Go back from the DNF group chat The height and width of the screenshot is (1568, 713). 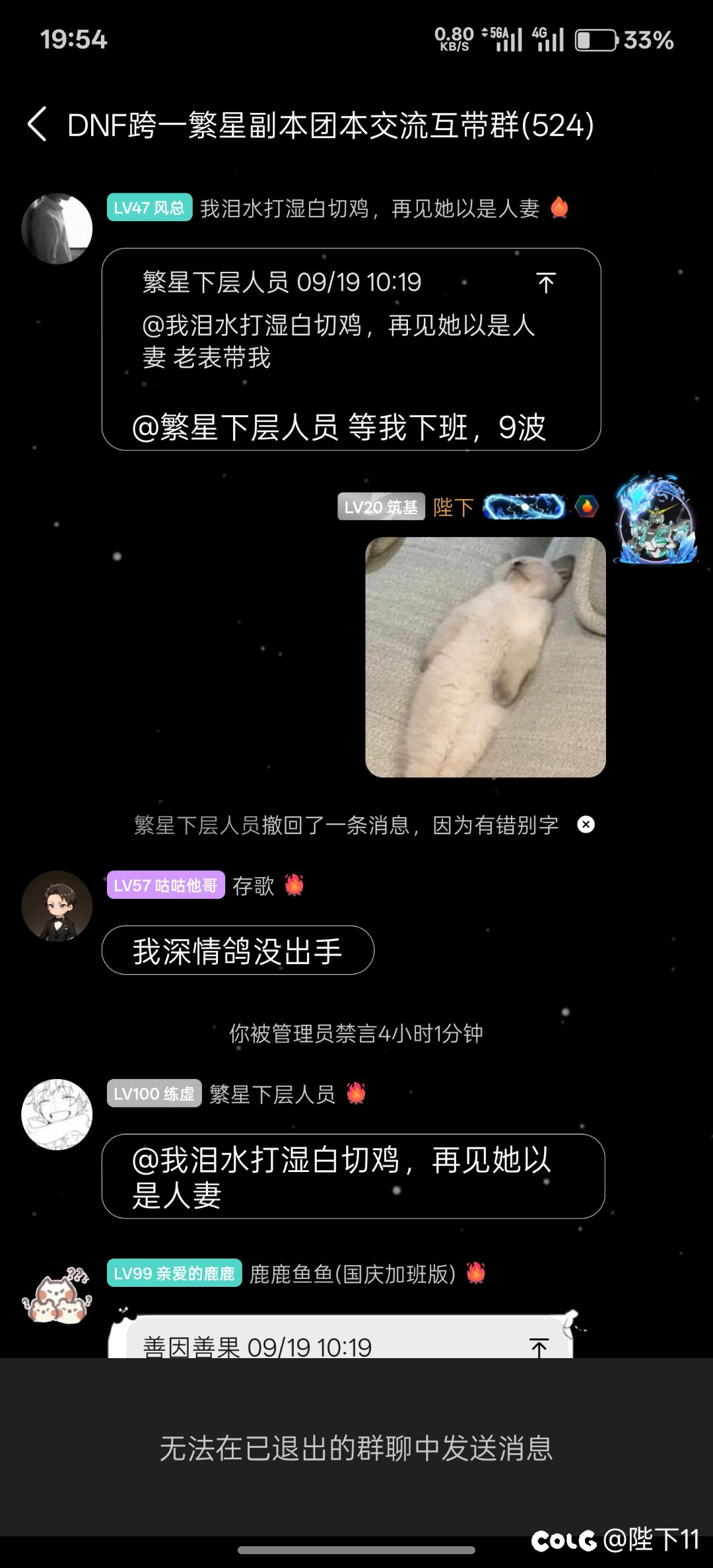[38, 124]
